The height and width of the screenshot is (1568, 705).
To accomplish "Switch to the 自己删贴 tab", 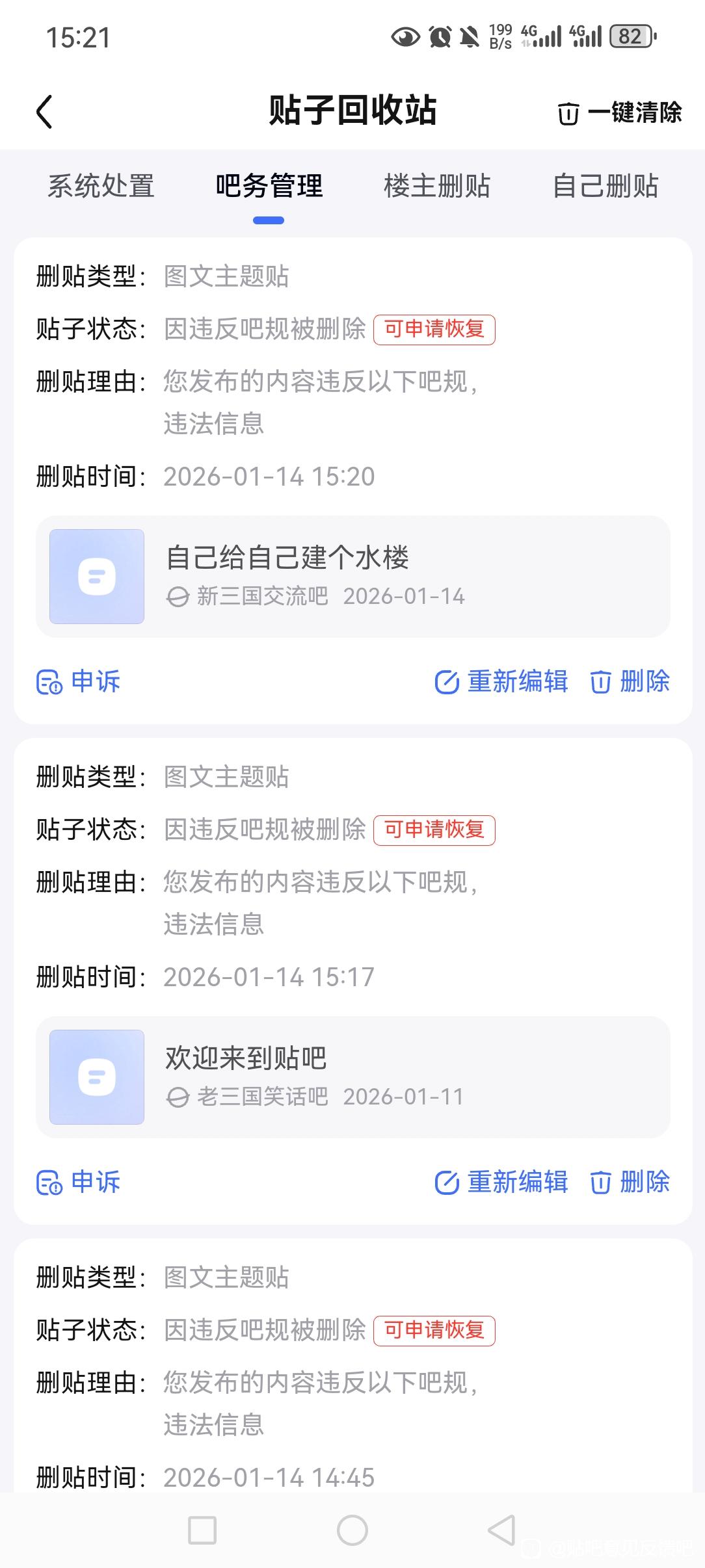I will tap(605, 186).
